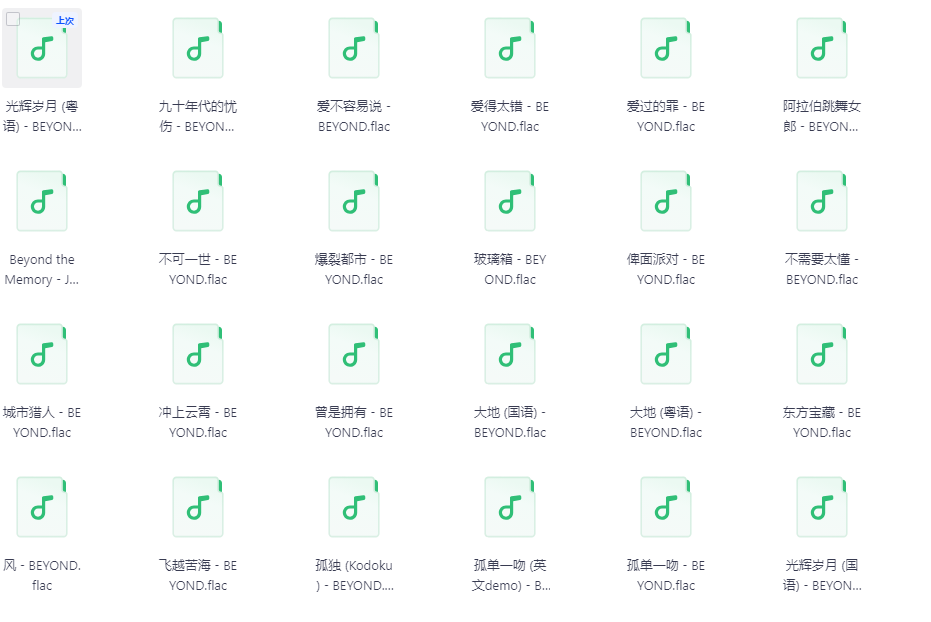This screenshot has height=622, width=931.
Task: Select 曾是拥有 - BEYOND.flac
Action: [354, 354]
